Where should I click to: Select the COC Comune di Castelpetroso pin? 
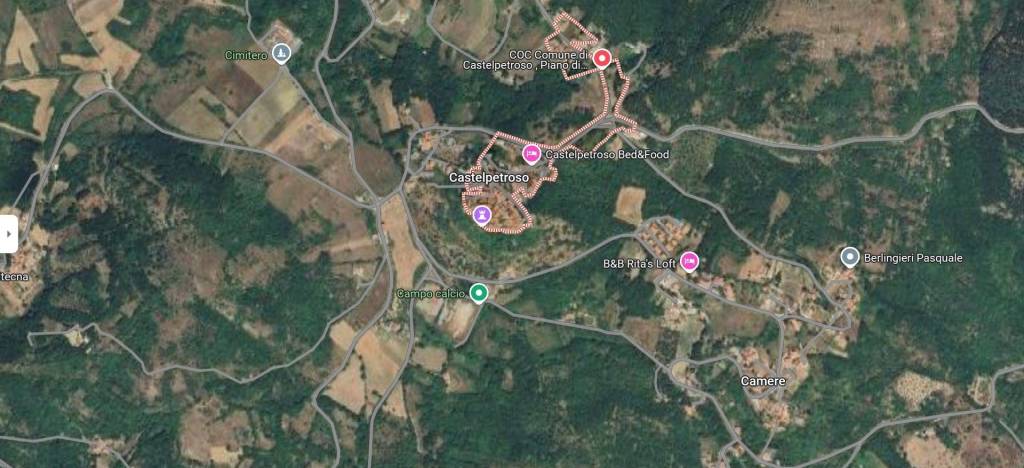(602, 58)
